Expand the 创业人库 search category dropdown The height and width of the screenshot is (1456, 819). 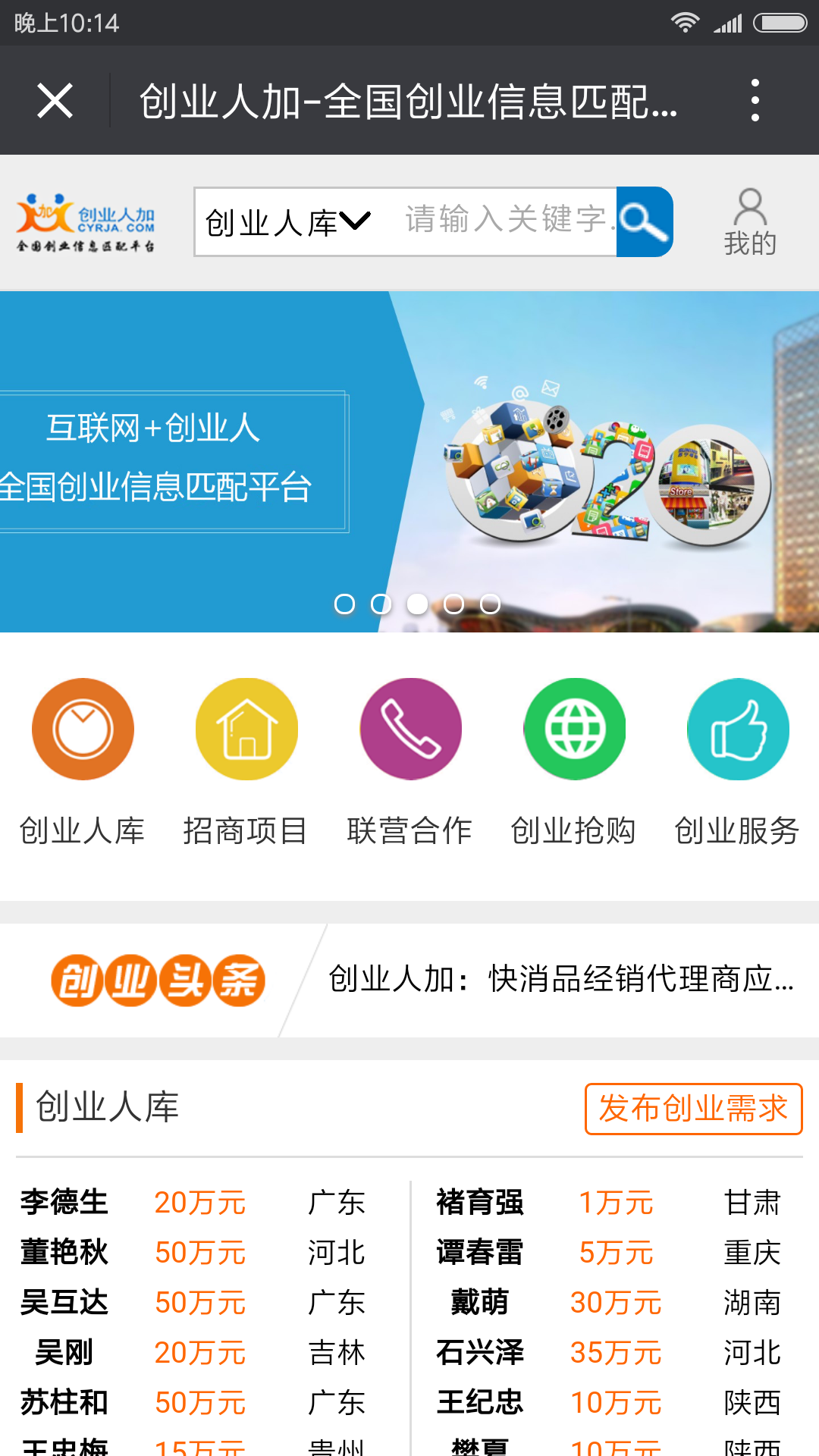pyautogui.click(x=287, y=222)
